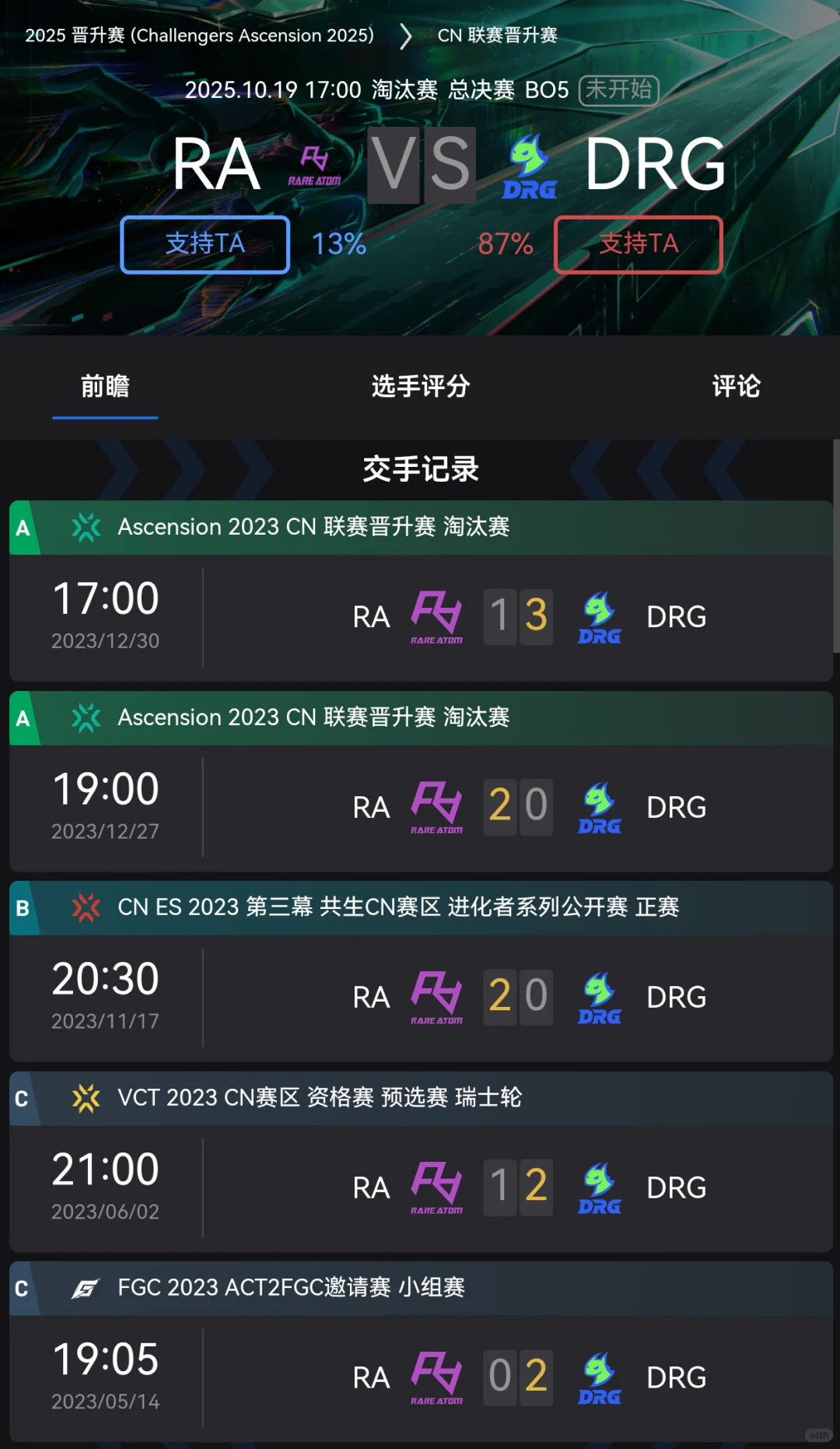The image size is (840, 1449).
Task: Click the DRG logo in the 2023/12/27 match
Action: coord(598,806)
